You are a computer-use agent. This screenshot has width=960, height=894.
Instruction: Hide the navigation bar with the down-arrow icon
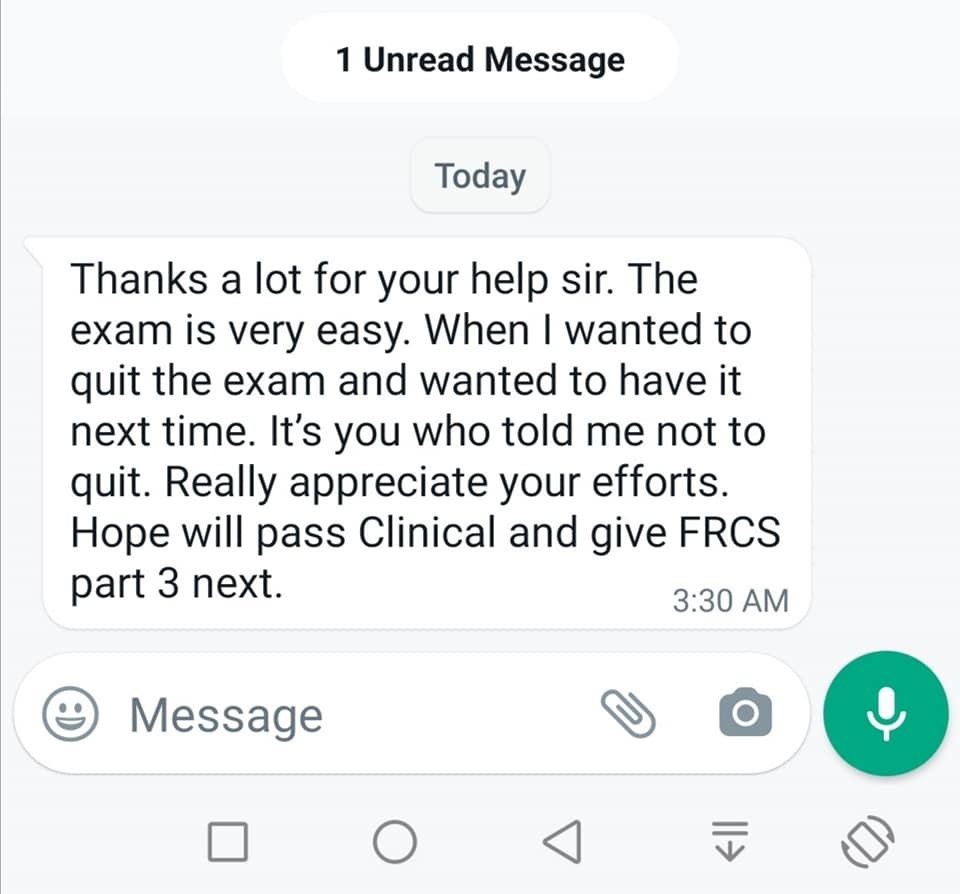pyautogui.click(x=731, y=841)
